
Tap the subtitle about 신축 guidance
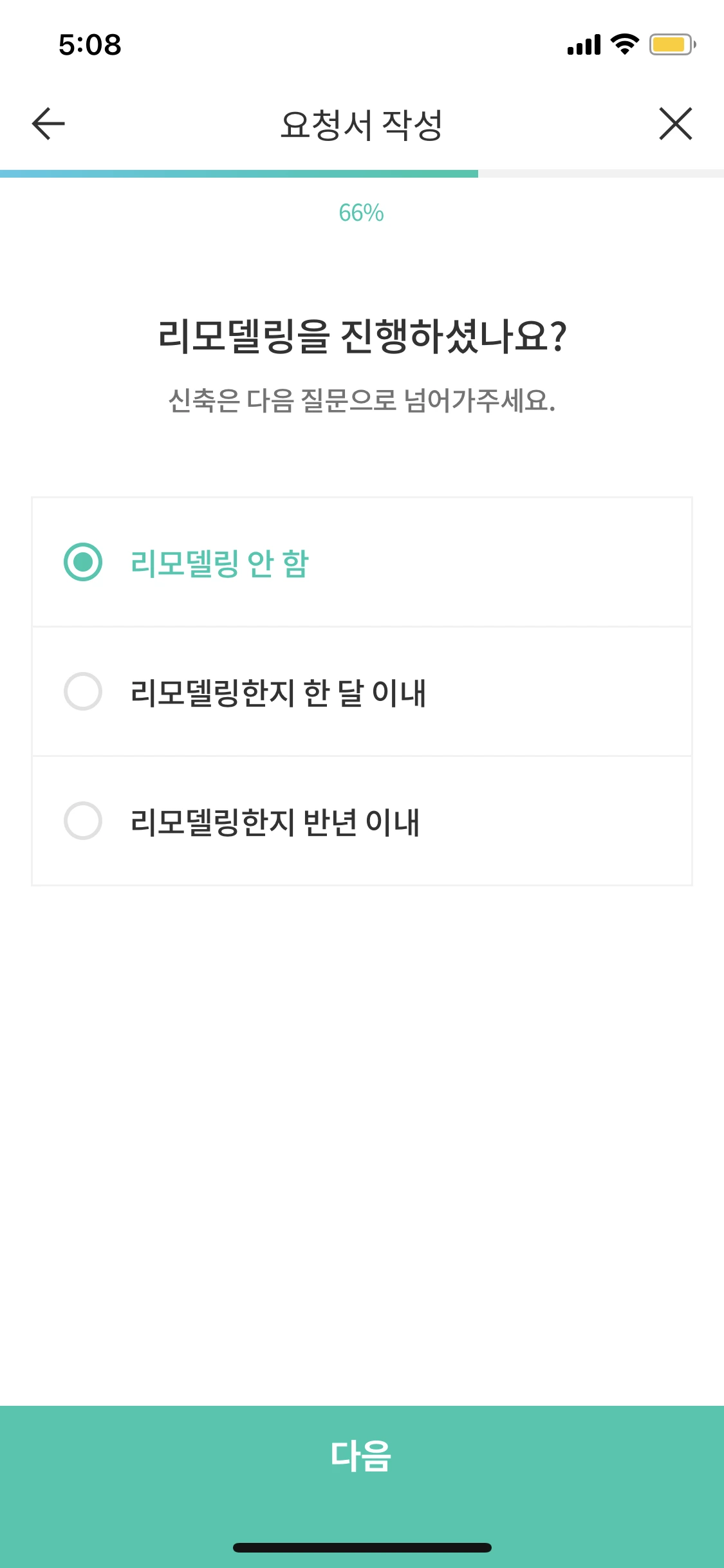pos(362,400)
